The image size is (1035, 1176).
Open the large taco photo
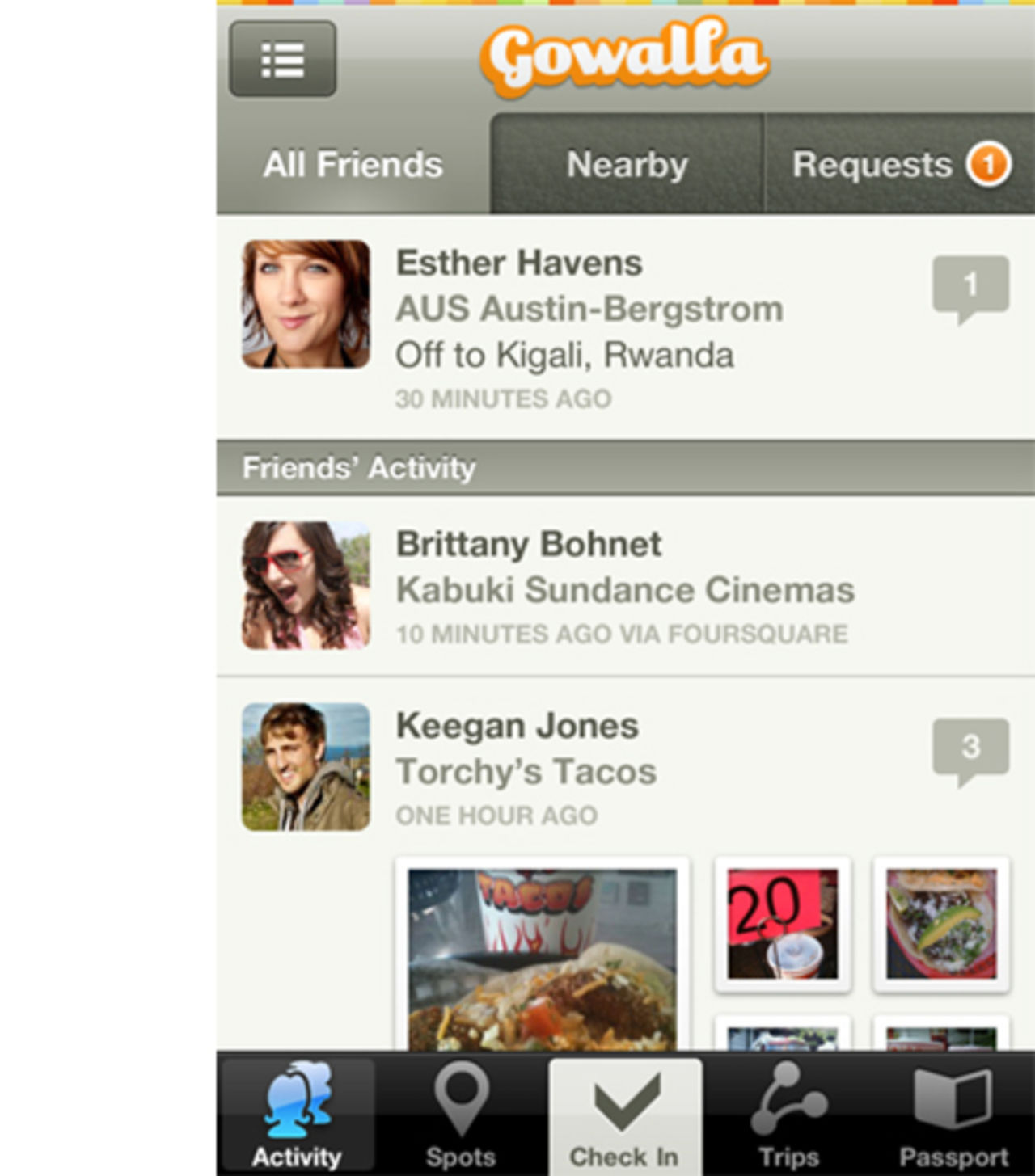coord(542,958)
